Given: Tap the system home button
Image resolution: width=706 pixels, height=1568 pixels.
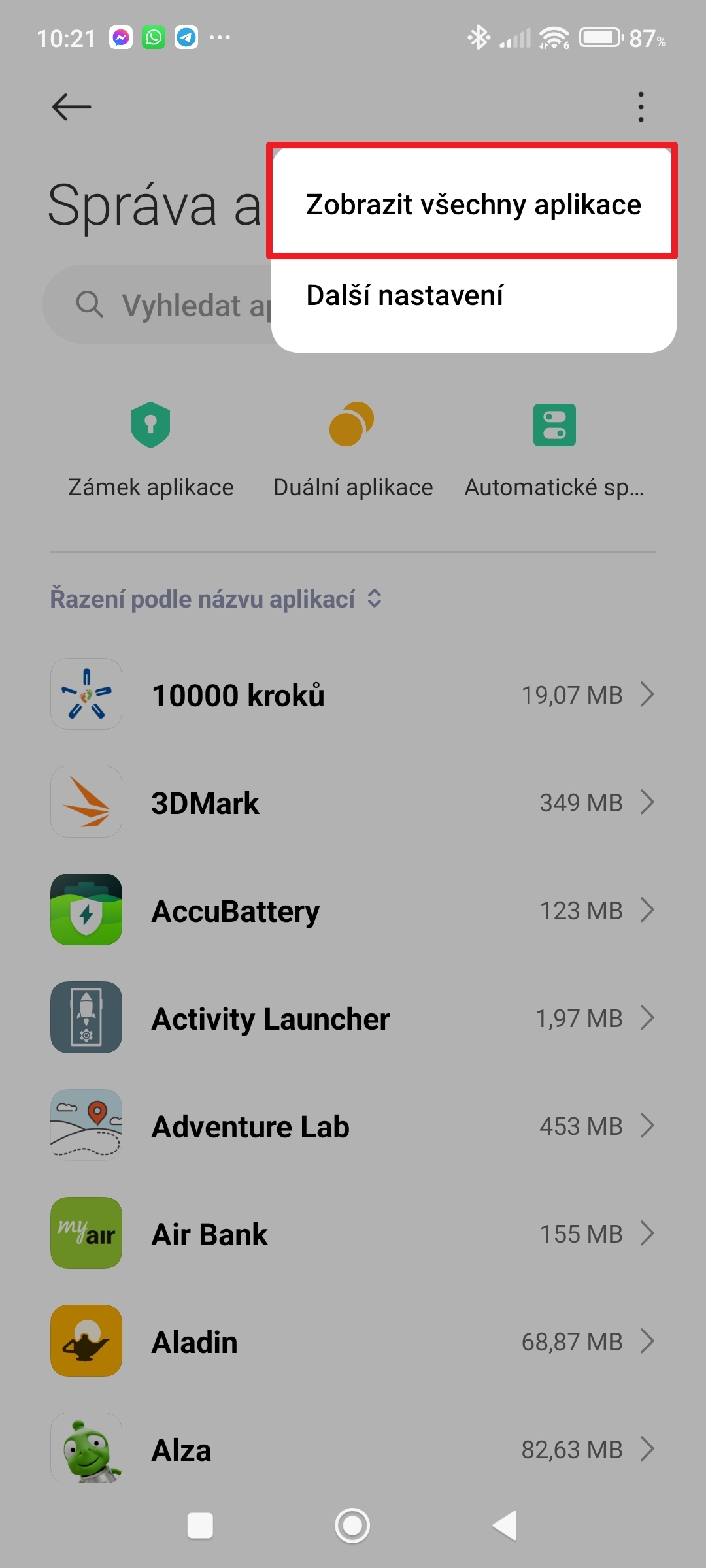Looking at the screenshot, I should 352,1526.
